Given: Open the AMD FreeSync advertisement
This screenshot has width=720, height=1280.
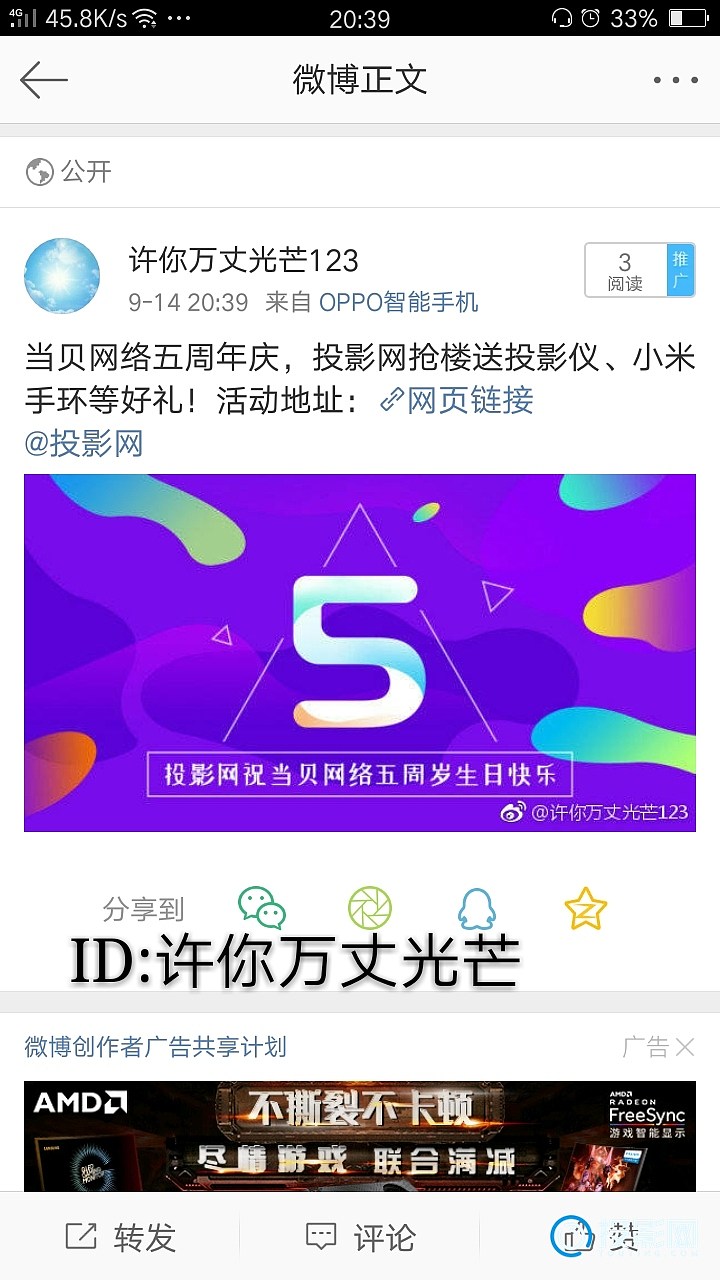Looking at the screenshot, I should (360, 1135).
